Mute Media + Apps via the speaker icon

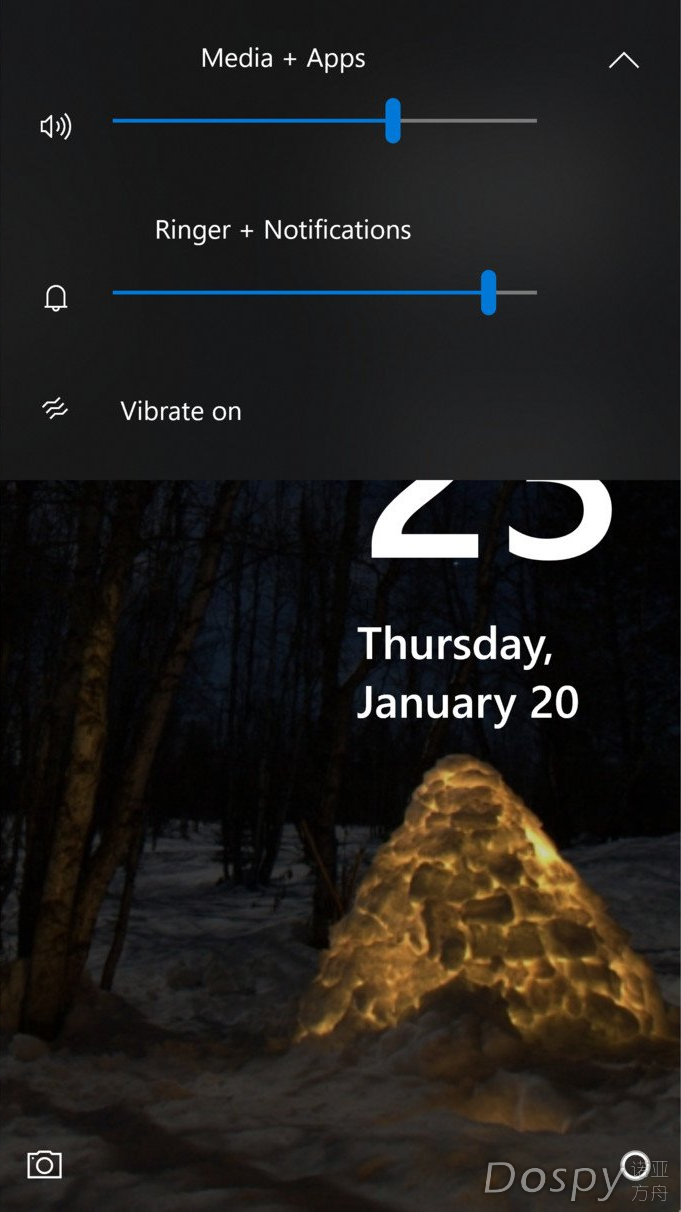coord(56,126)
